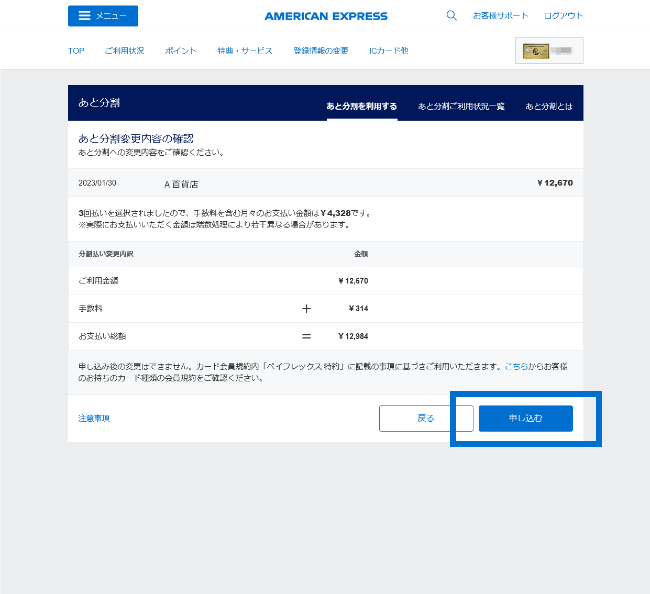Open ご利用状況 in the navigation bar
The width and height of the screenshot is (650, 594).
(x=124, y=50)
